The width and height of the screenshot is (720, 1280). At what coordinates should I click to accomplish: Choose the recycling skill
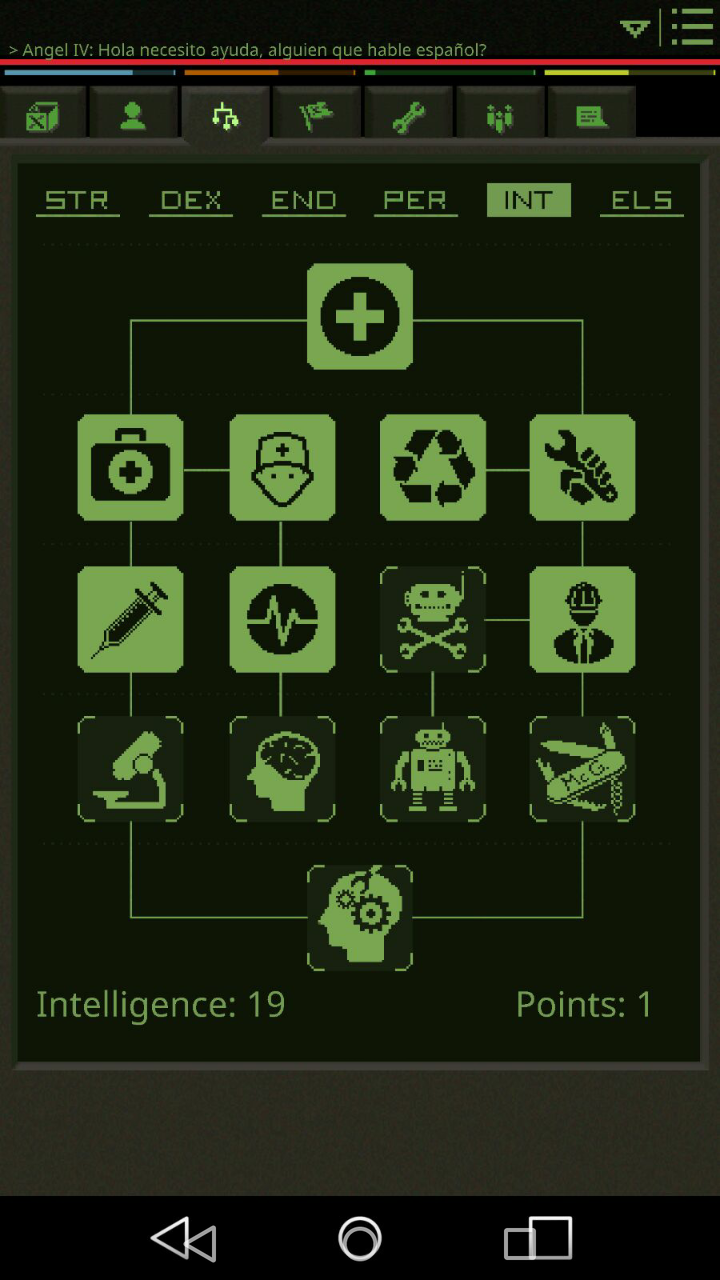tap(432, 467)
